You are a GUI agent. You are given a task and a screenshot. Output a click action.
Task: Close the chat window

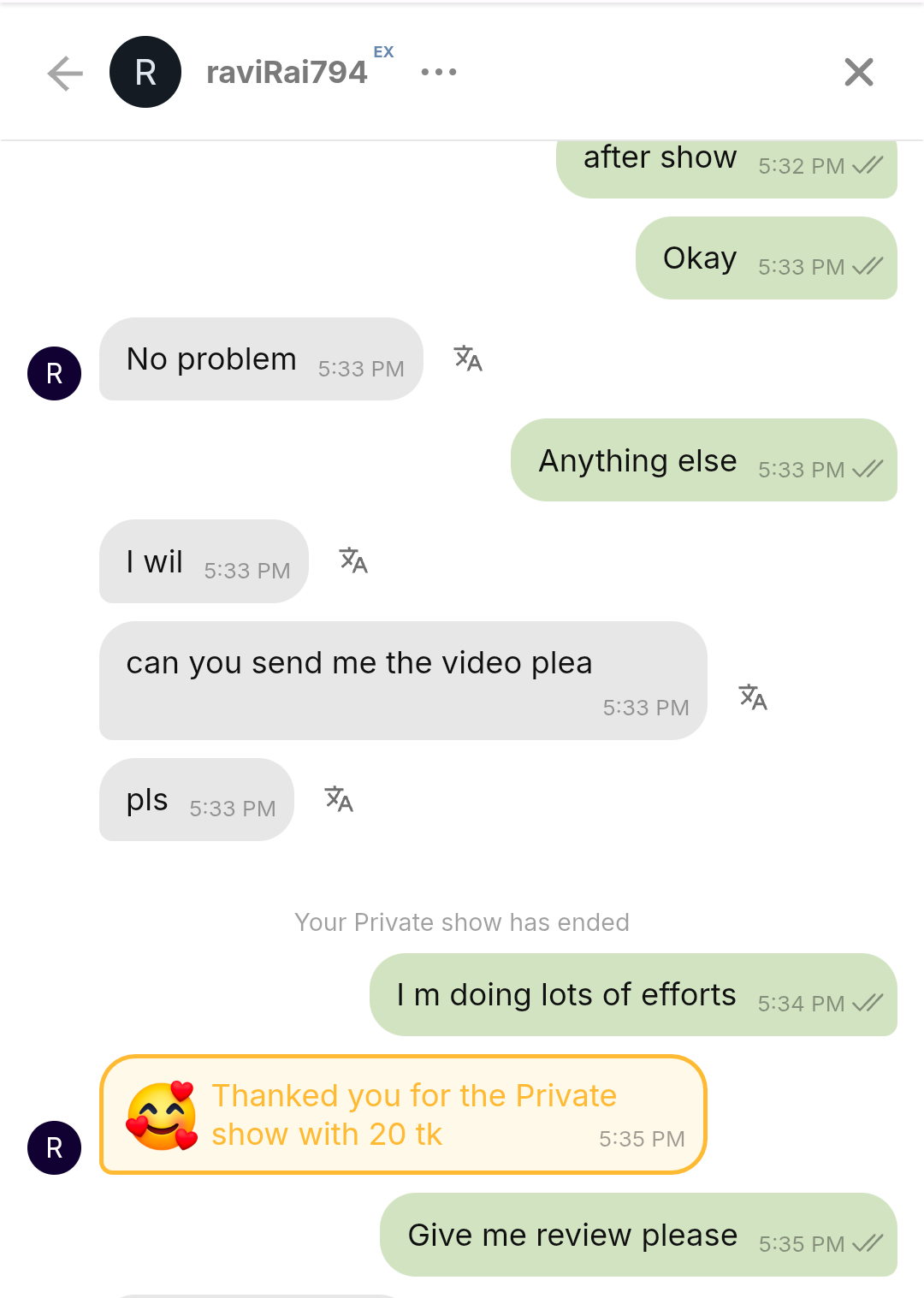click(858, 72)
